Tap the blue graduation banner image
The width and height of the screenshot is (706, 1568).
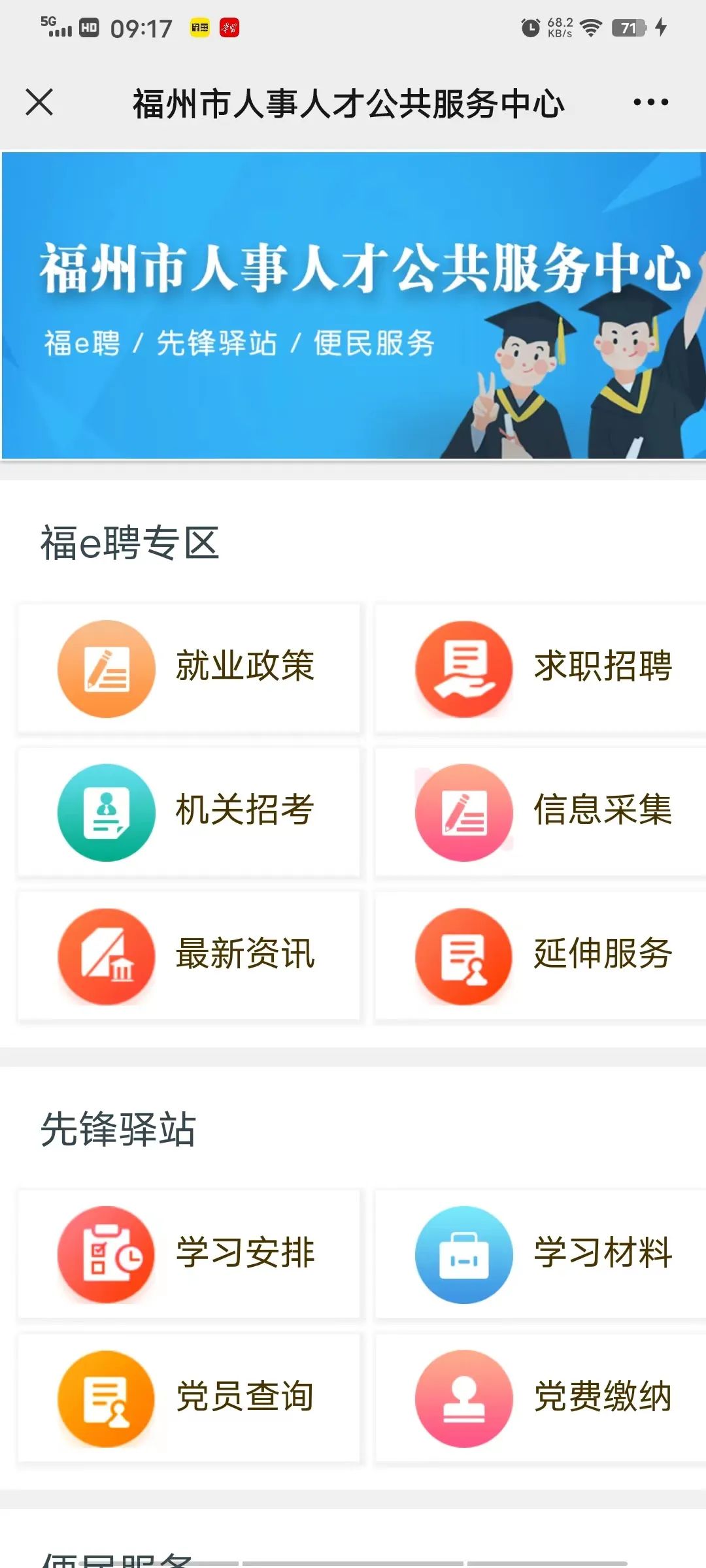[x=353, y=304]
